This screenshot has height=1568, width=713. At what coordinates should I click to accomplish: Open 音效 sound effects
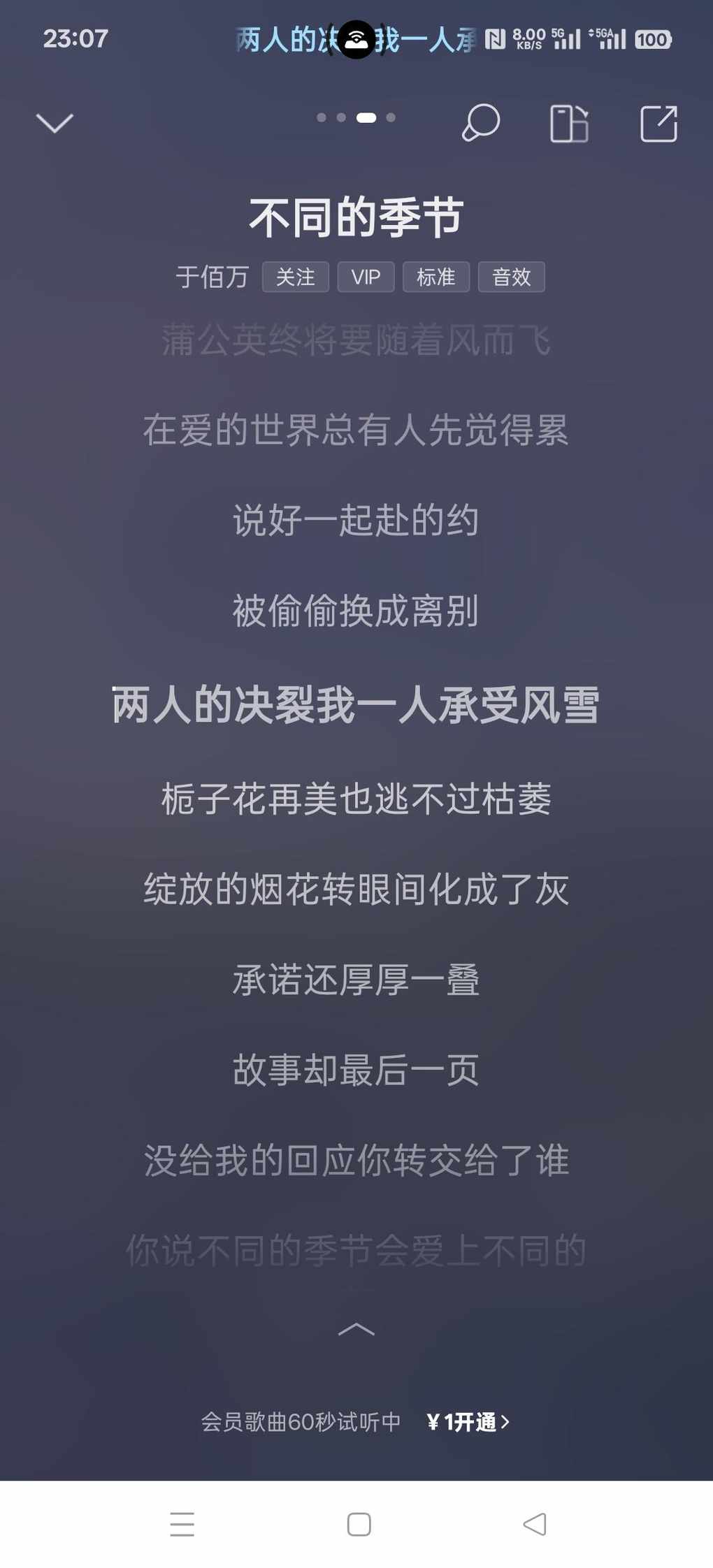(x=511, y=277)
